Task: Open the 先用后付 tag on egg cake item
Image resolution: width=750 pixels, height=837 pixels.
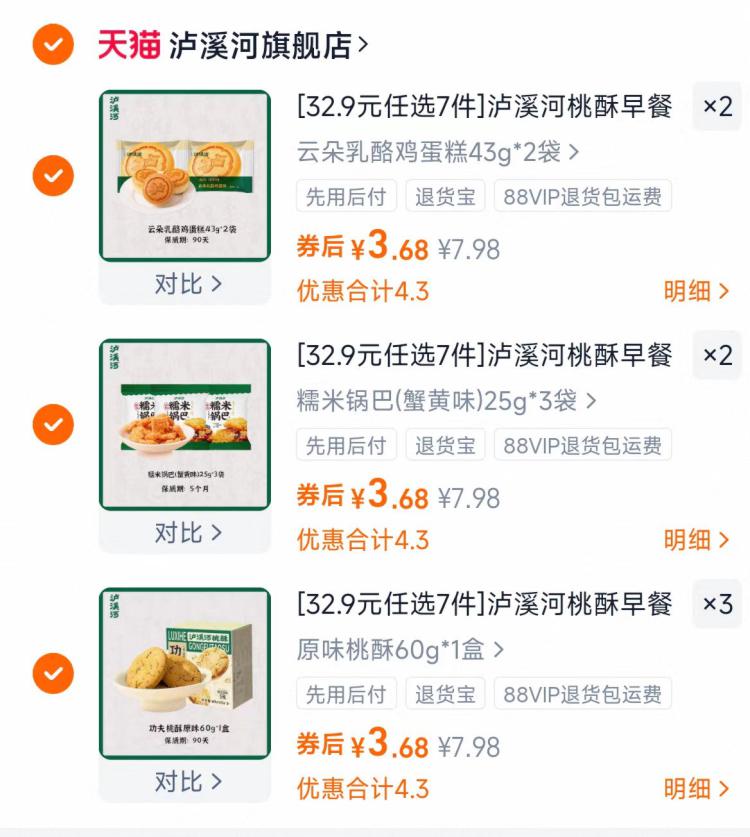Action: 345,196
